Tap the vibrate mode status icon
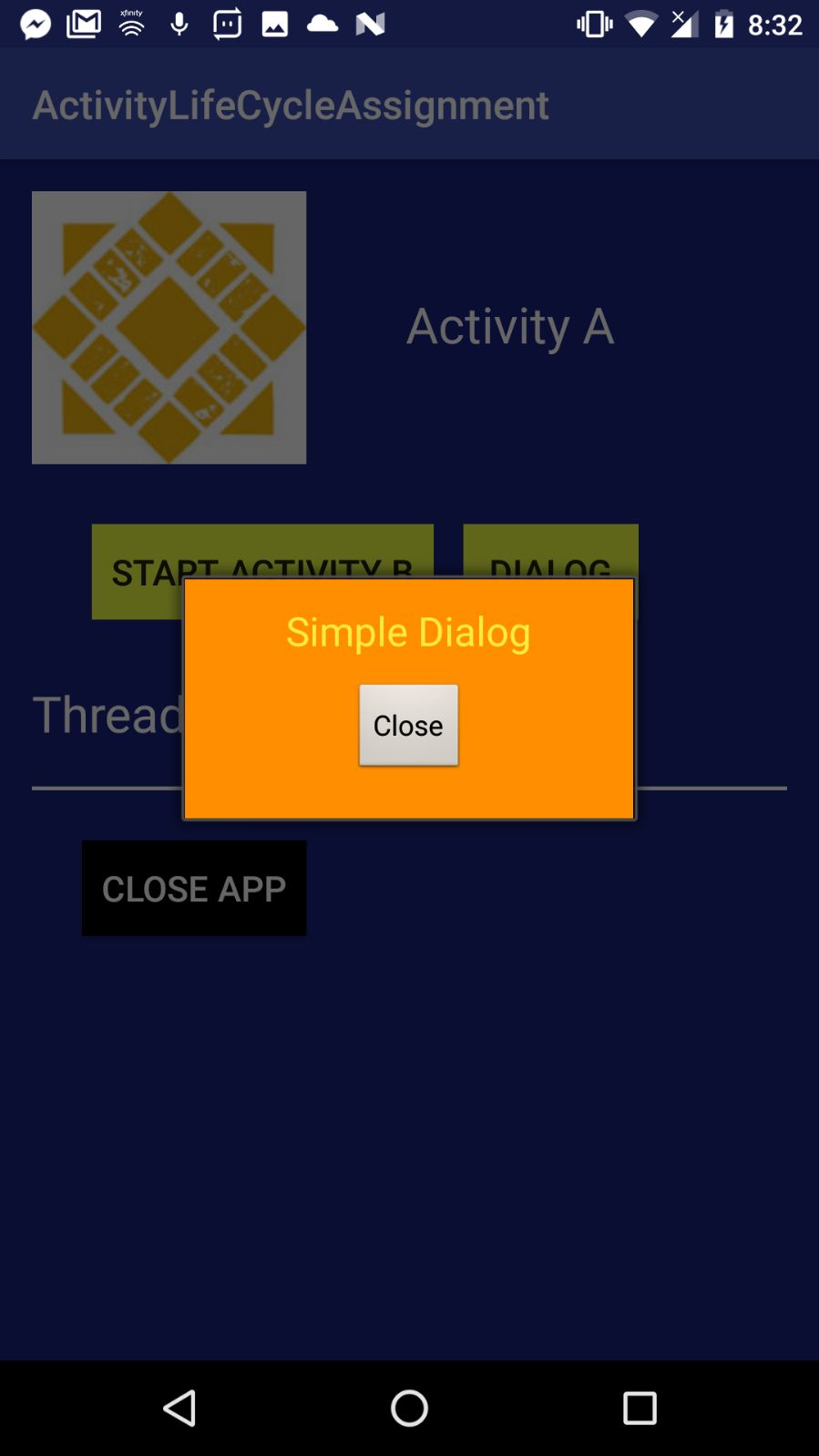The image size is (819, 1456). 593,24
